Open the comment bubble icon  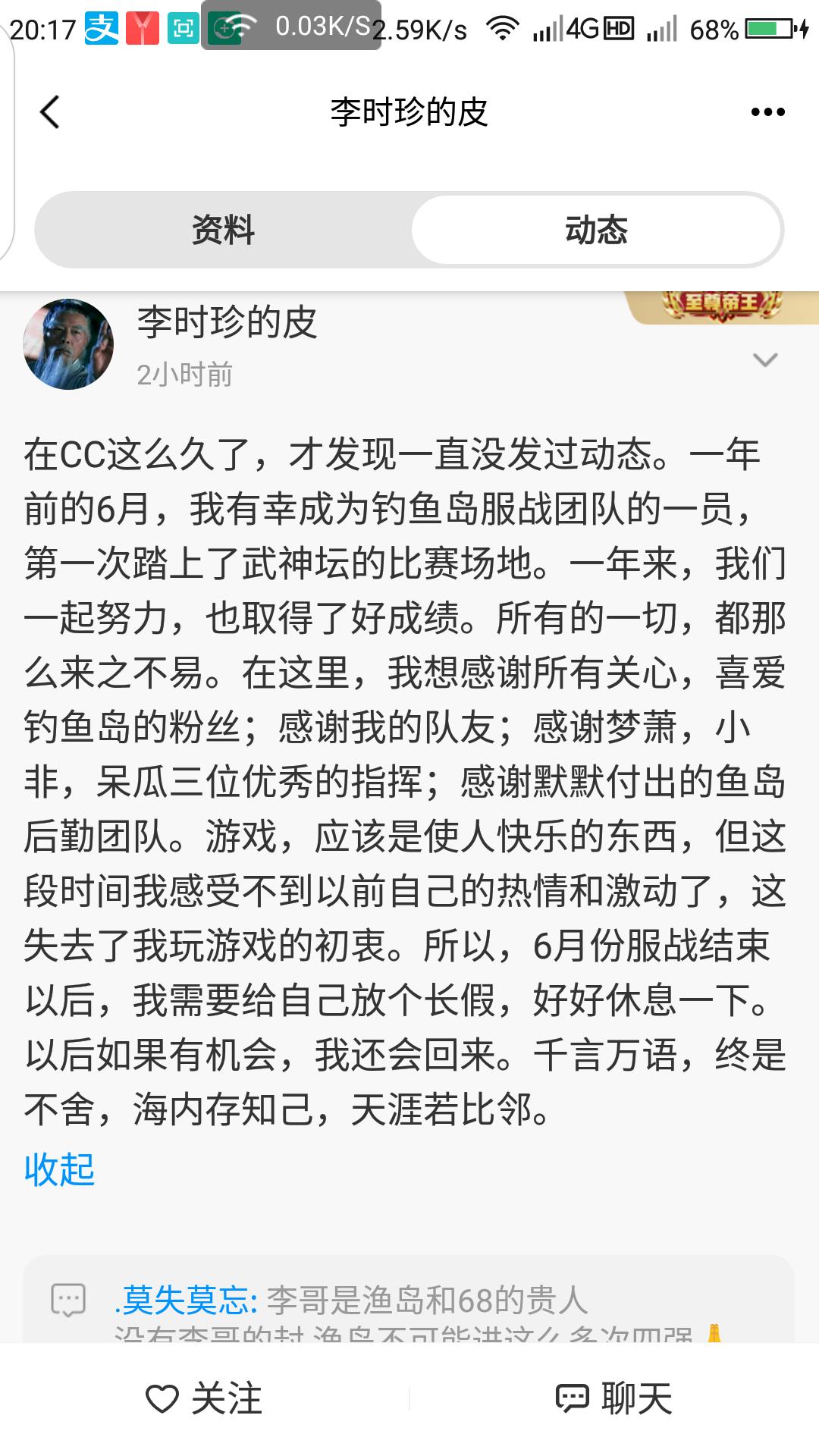tap(68, 1300)
